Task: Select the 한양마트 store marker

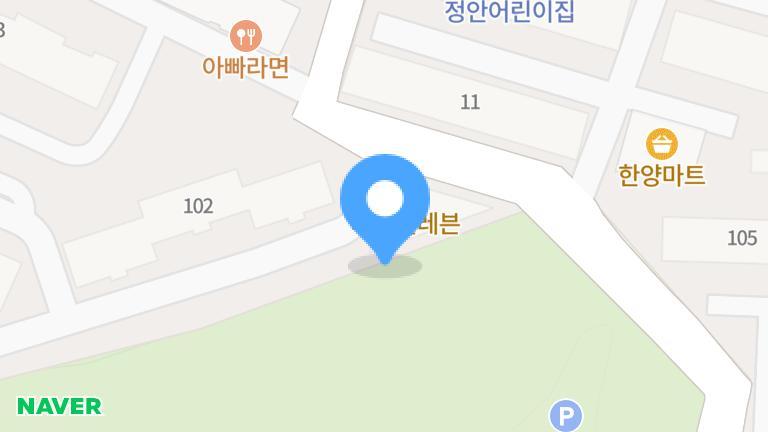Action: (661, 145)
